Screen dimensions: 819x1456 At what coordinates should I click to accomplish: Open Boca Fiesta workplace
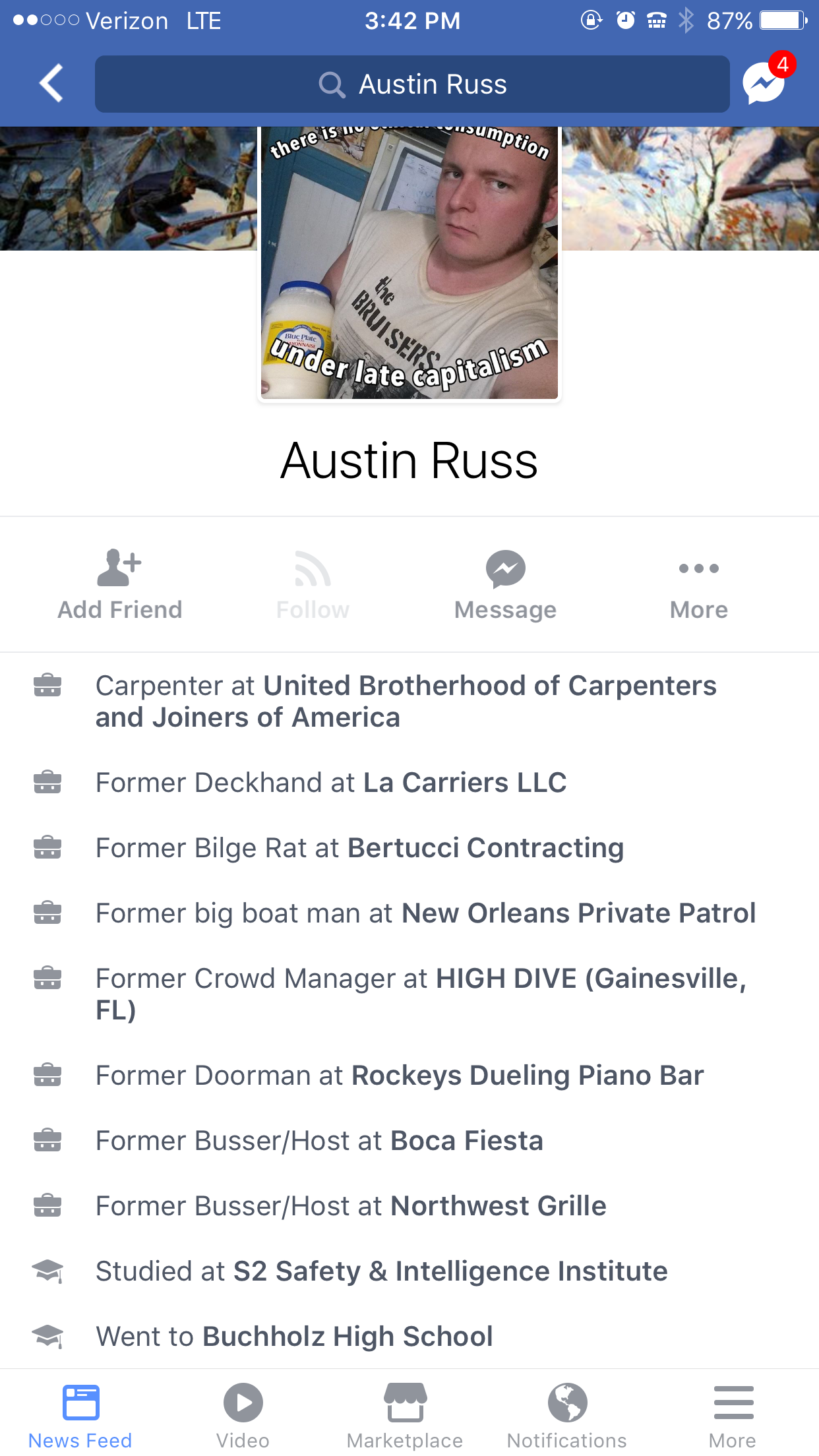(467, 1141)
